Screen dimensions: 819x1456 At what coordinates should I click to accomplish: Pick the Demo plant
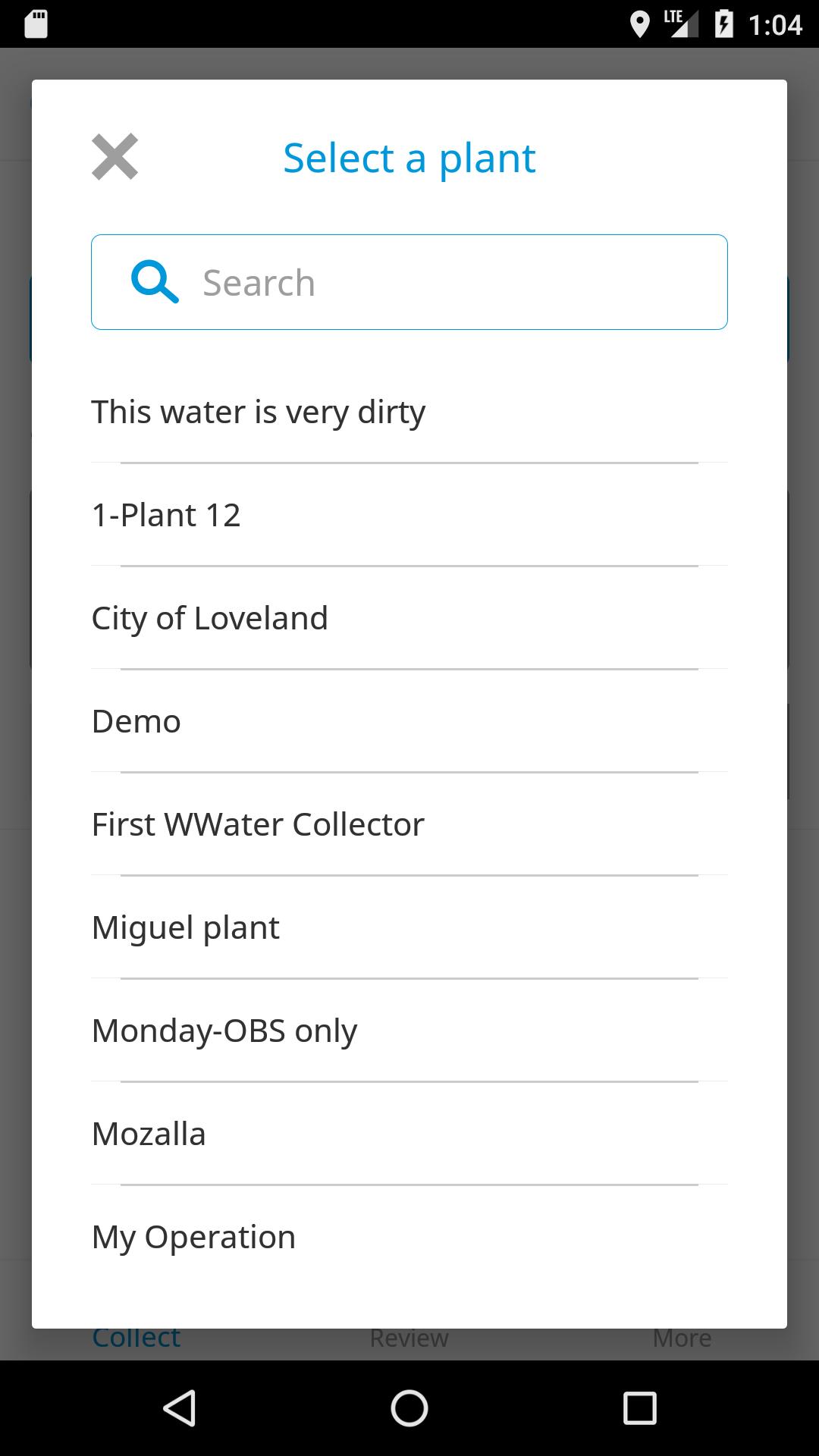[409, 721]
